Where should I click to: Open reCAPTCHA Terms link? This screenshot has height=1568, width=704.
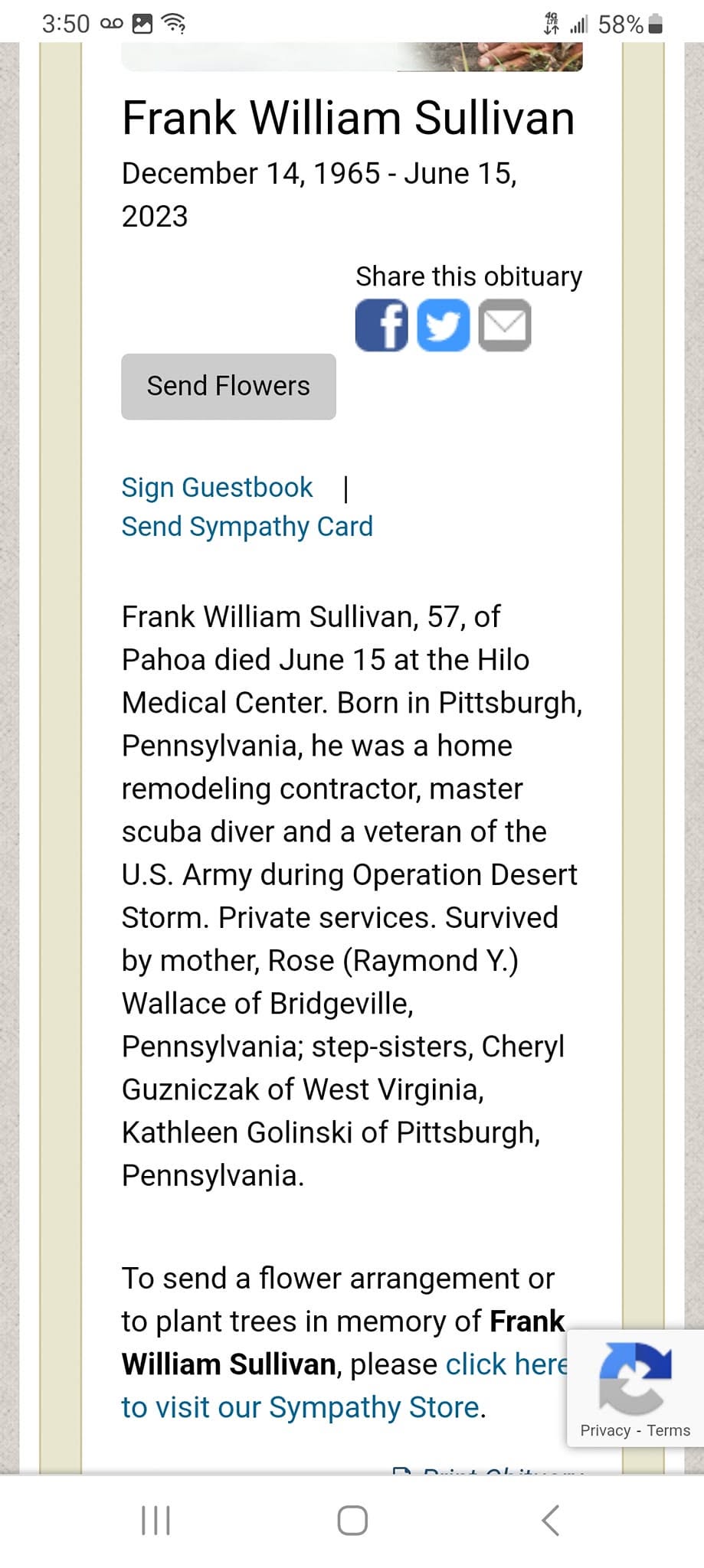click(x=668, y=1430)
